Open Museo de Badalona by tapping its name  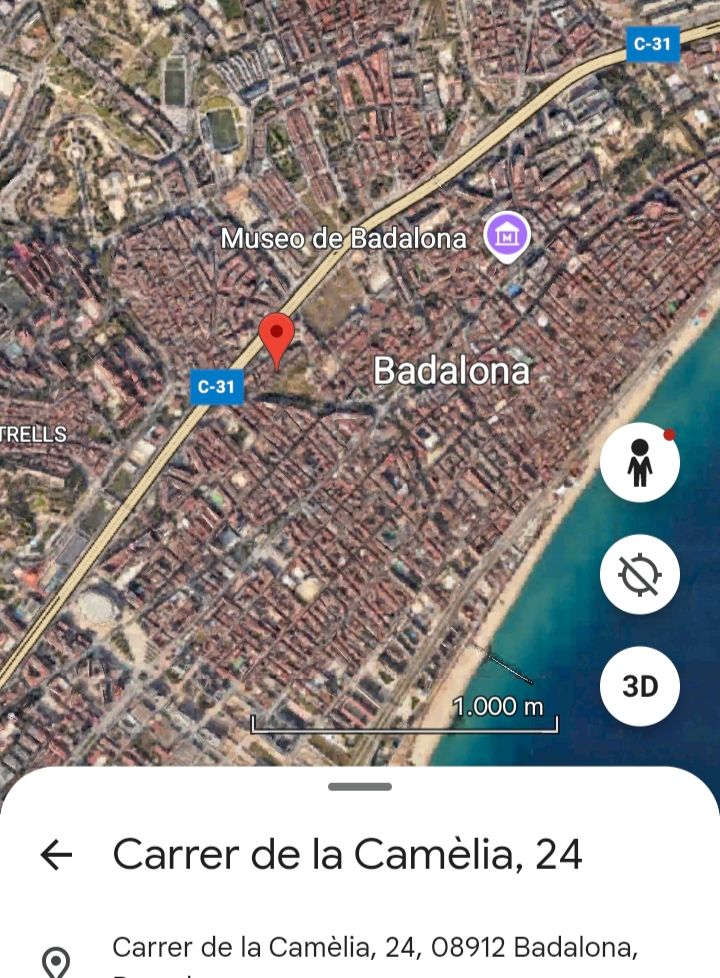click(343, 239)
